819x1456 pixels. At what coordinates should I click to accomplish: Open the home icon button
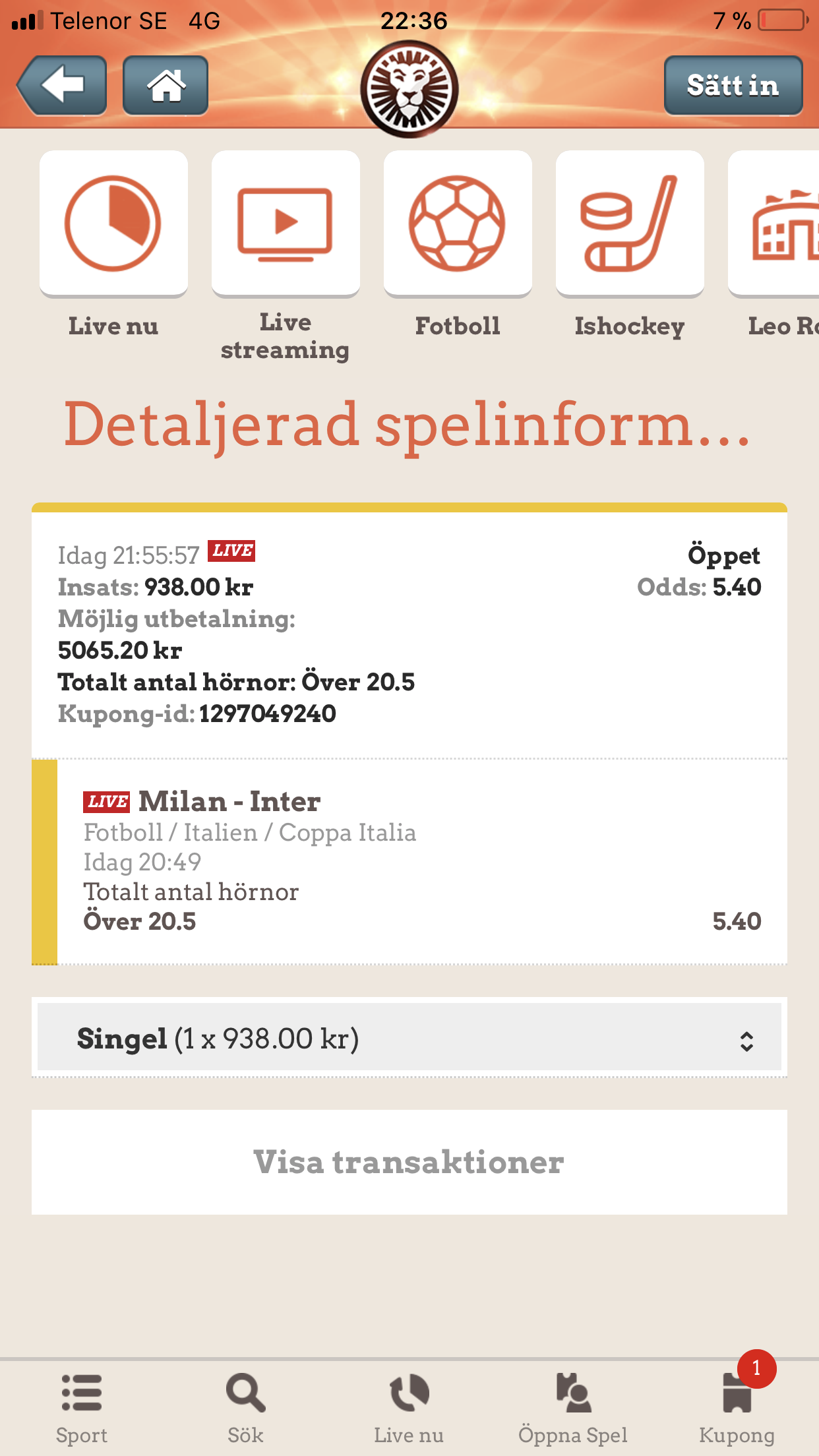[x=166, y=86]
